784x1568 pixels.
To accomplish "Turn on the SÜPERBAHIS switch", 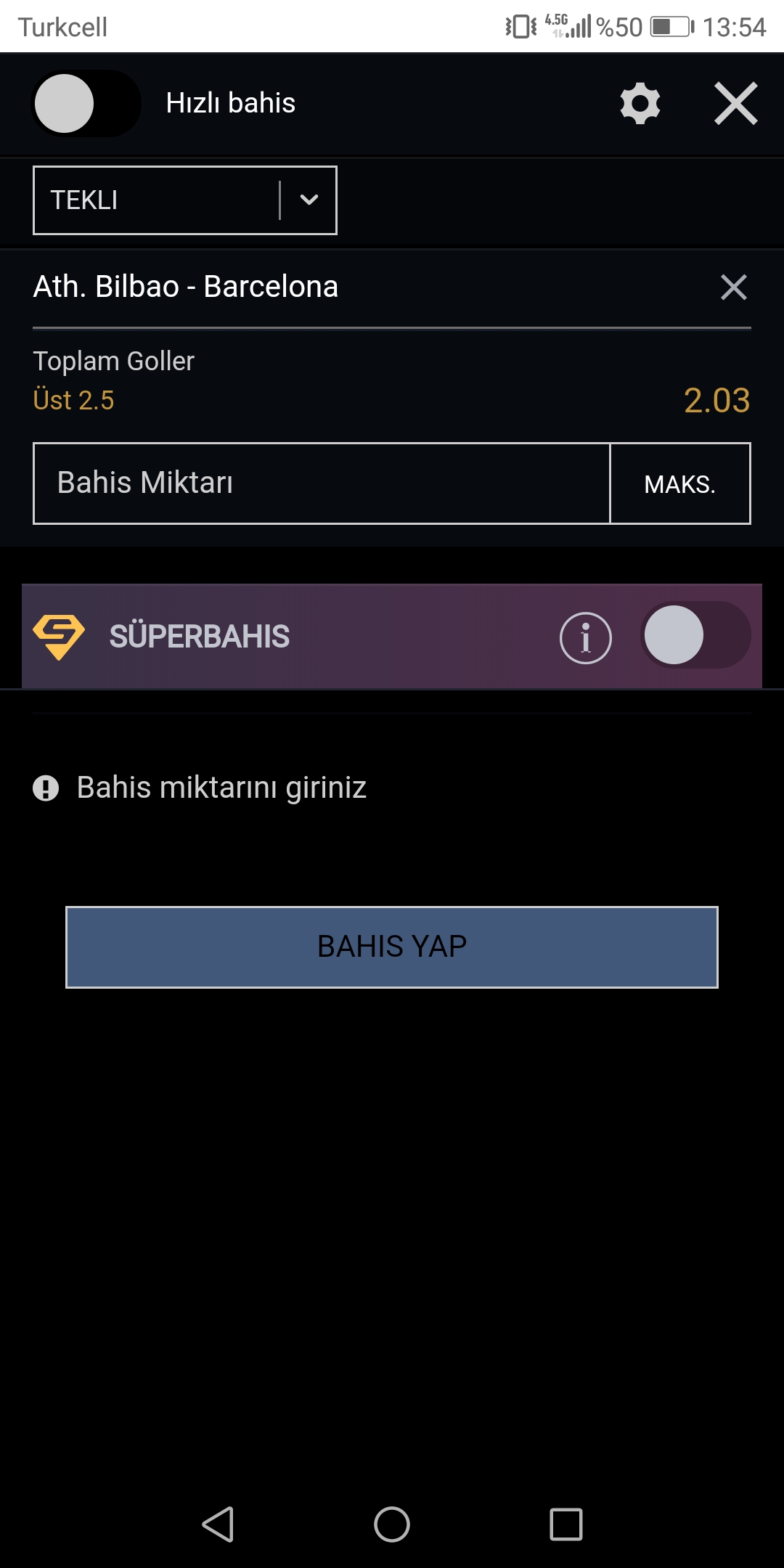I will pyautogui.click(x=695, y=635).
